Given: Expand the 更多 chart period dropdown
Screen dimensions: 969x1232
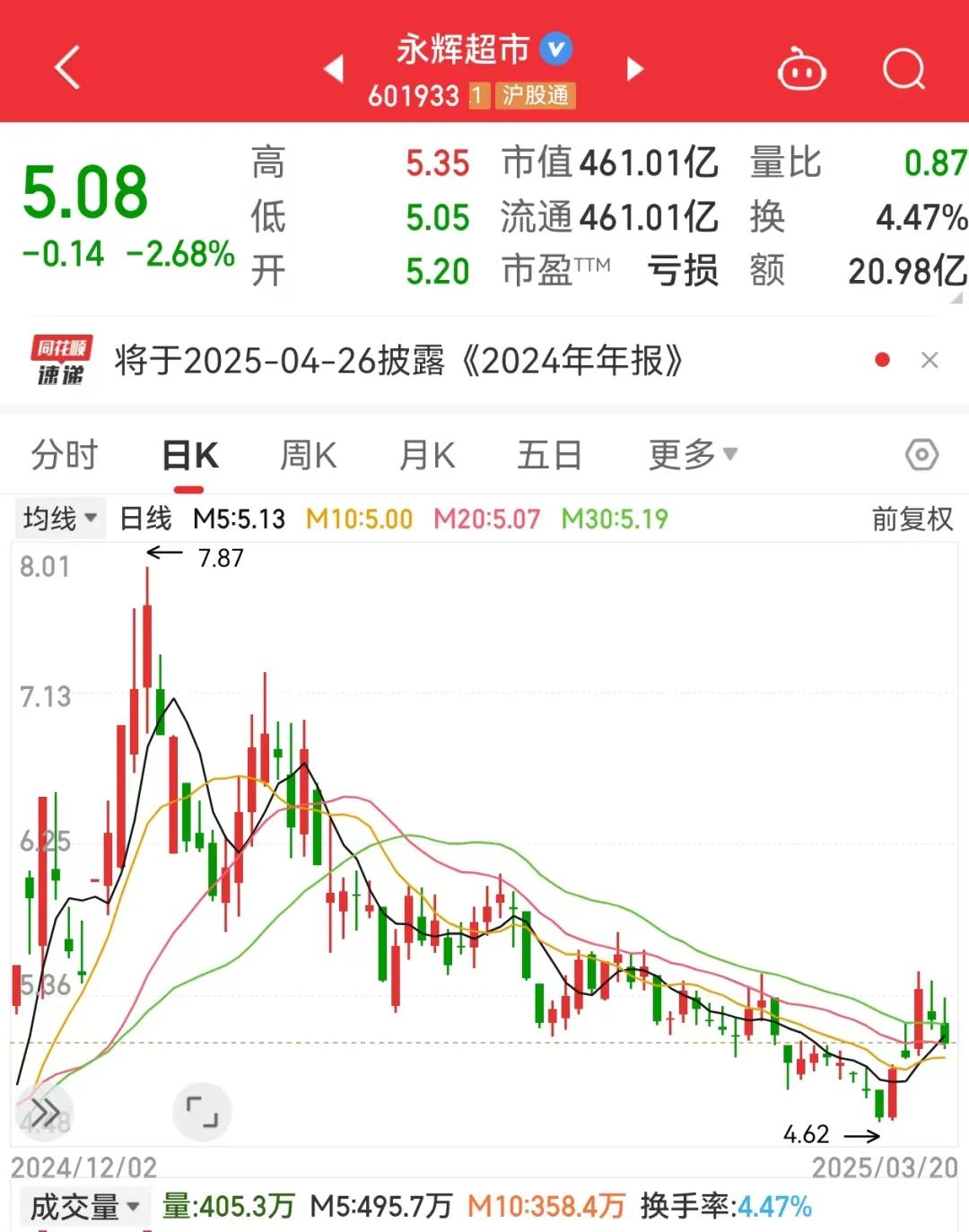Looking at the screenshot, I should [692, 455].
